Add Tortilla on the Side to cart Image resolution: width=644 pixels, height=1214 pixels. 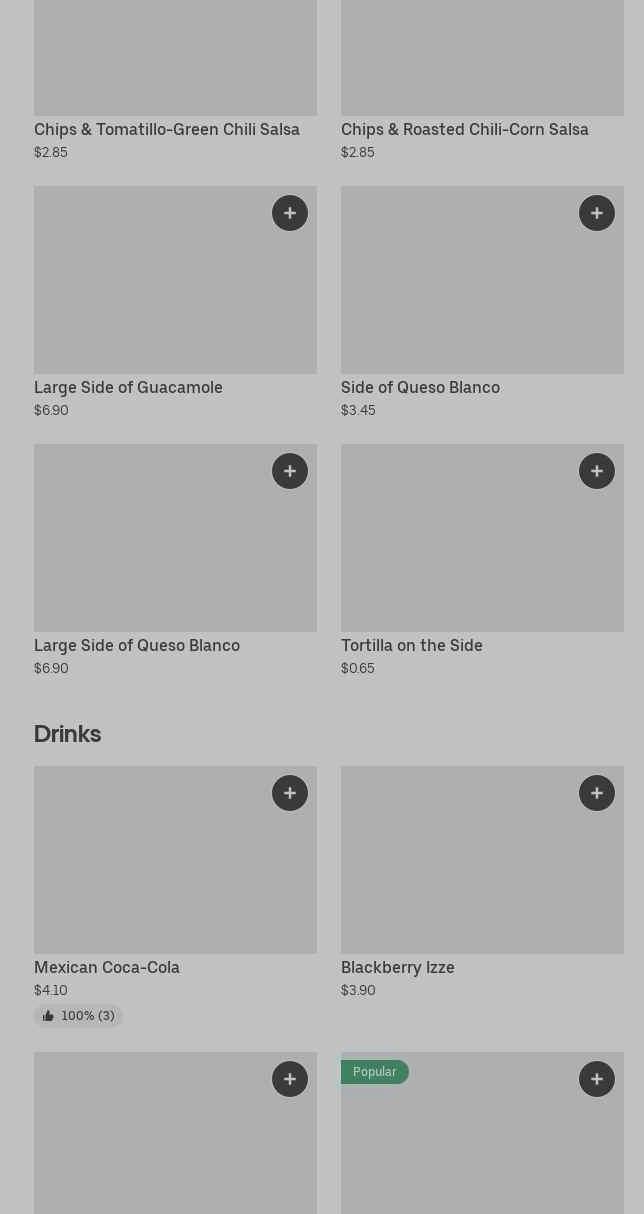pyautogui.click(x=597, y=471)
